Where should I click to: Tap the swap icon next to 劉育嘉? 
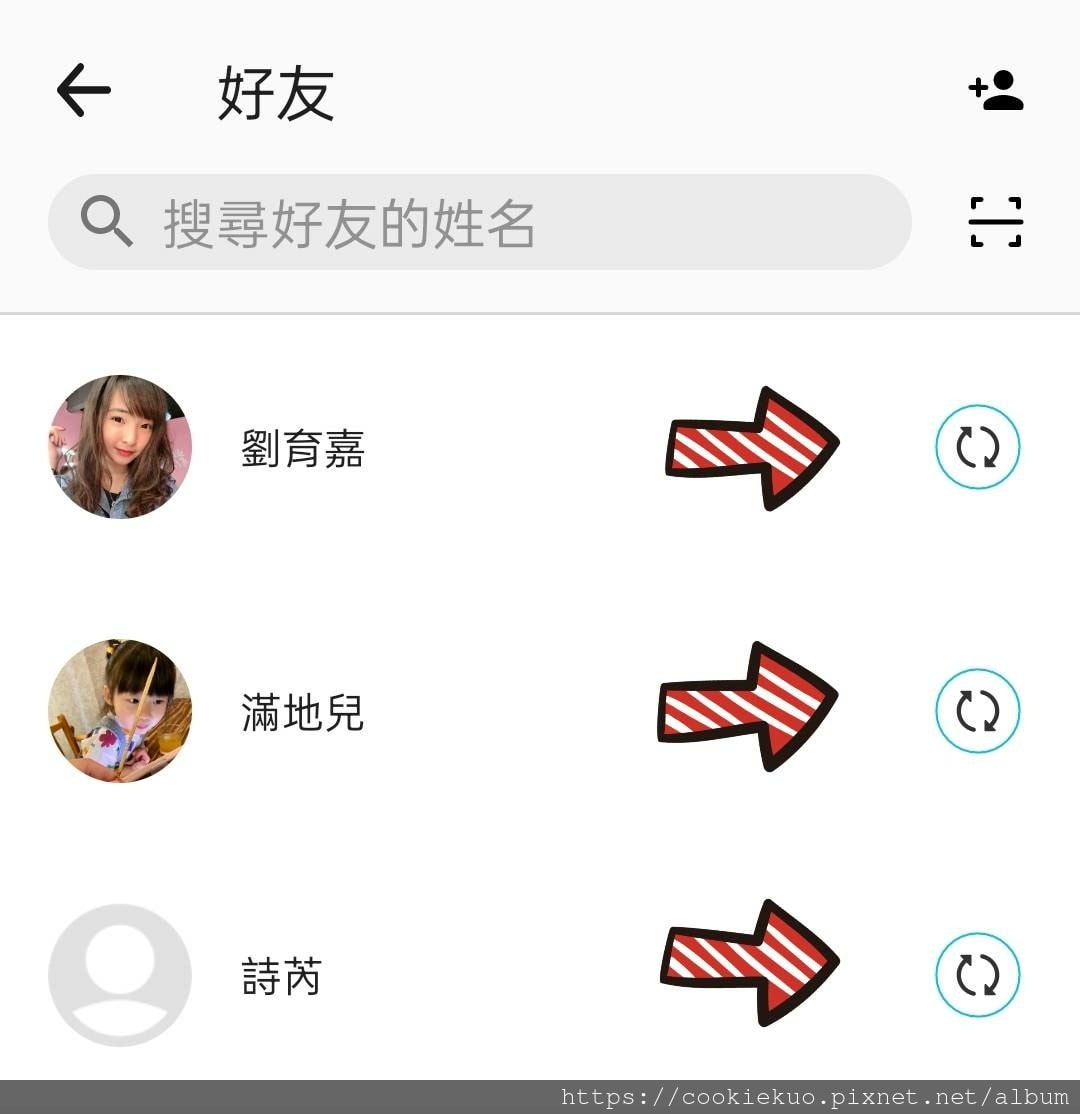click(x=977, y=447)
